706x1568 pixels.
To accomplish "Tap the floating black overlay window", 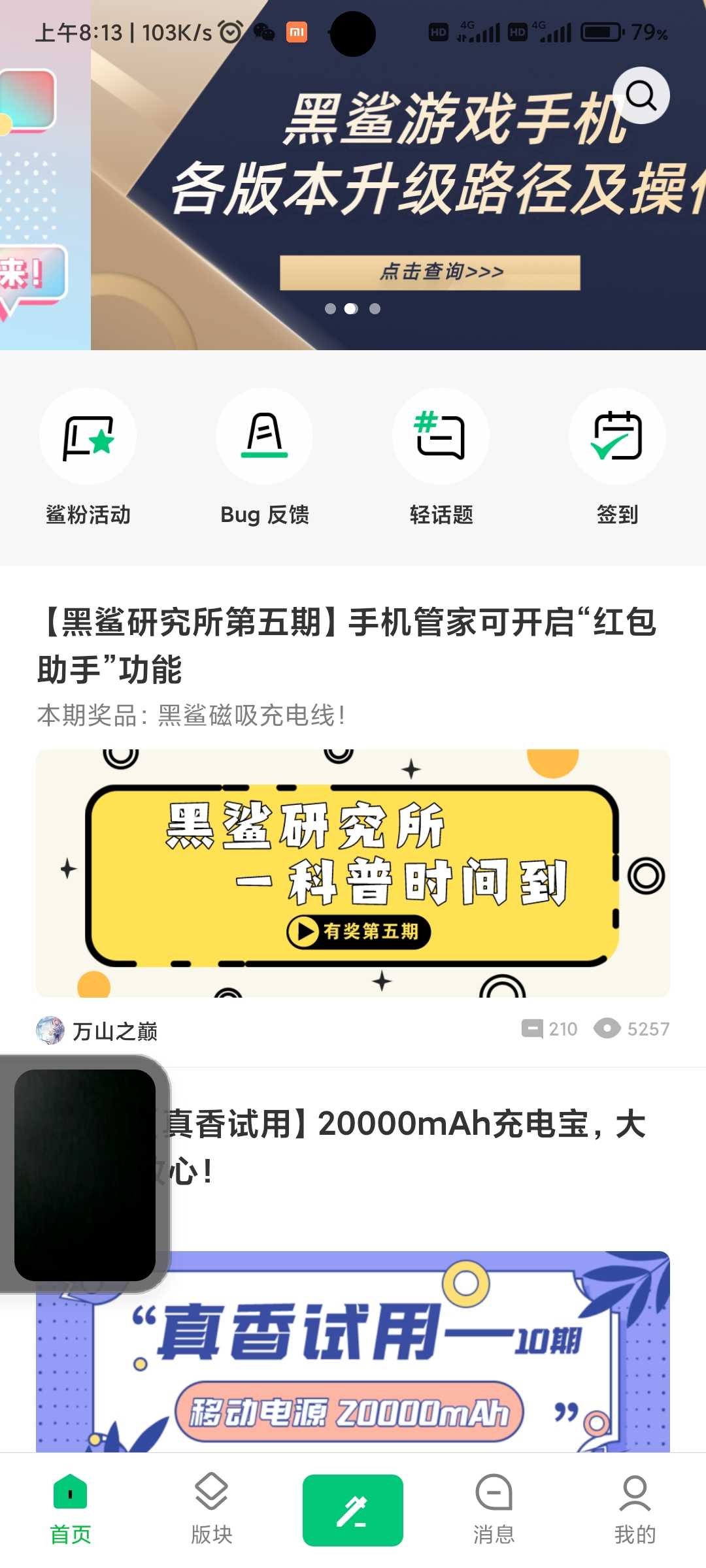I will click(x=85, y=1175).
